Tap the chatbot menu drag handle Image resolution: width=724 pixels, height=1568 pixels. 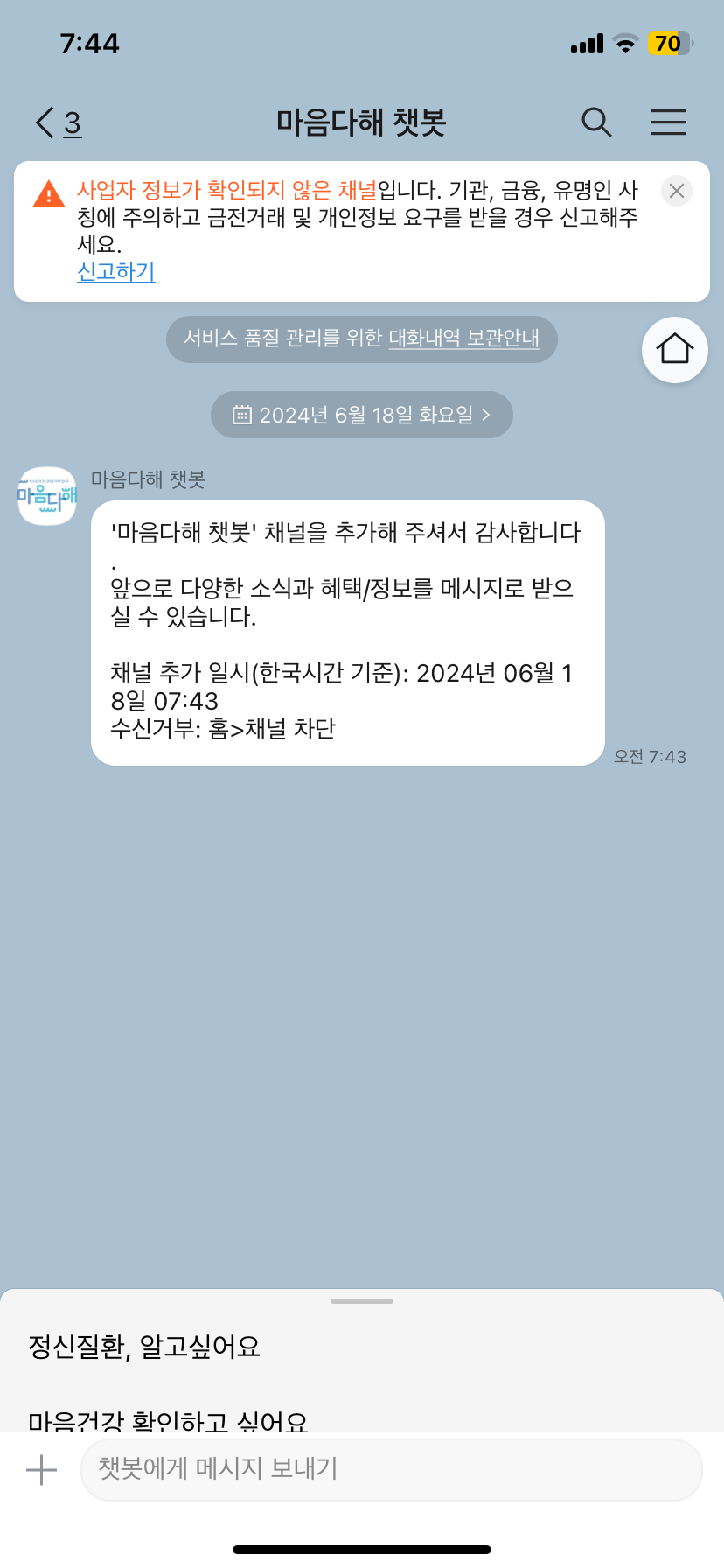coord(362,1301)
